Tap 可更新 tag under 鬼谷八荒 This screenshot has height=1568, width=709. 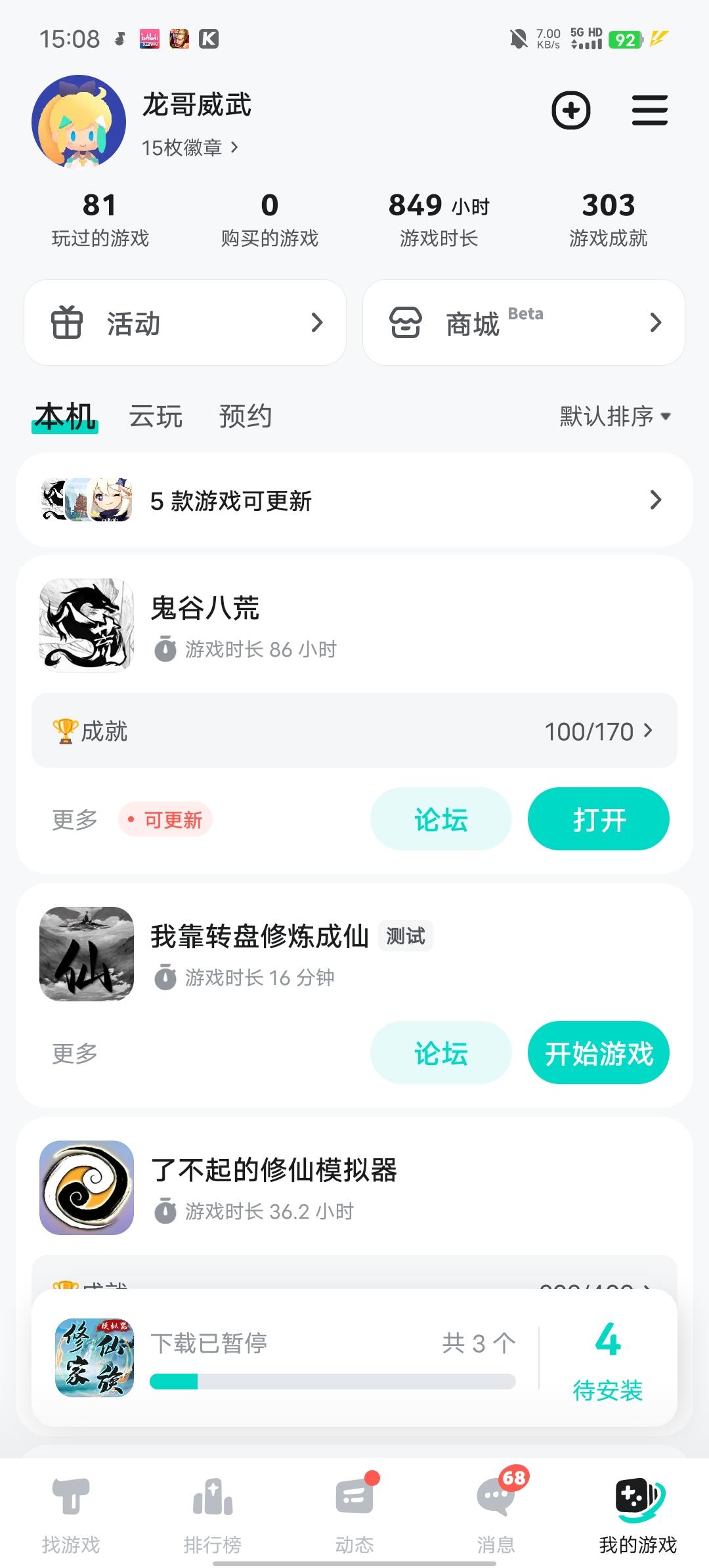pyautogui.click(x=166, y=820)
